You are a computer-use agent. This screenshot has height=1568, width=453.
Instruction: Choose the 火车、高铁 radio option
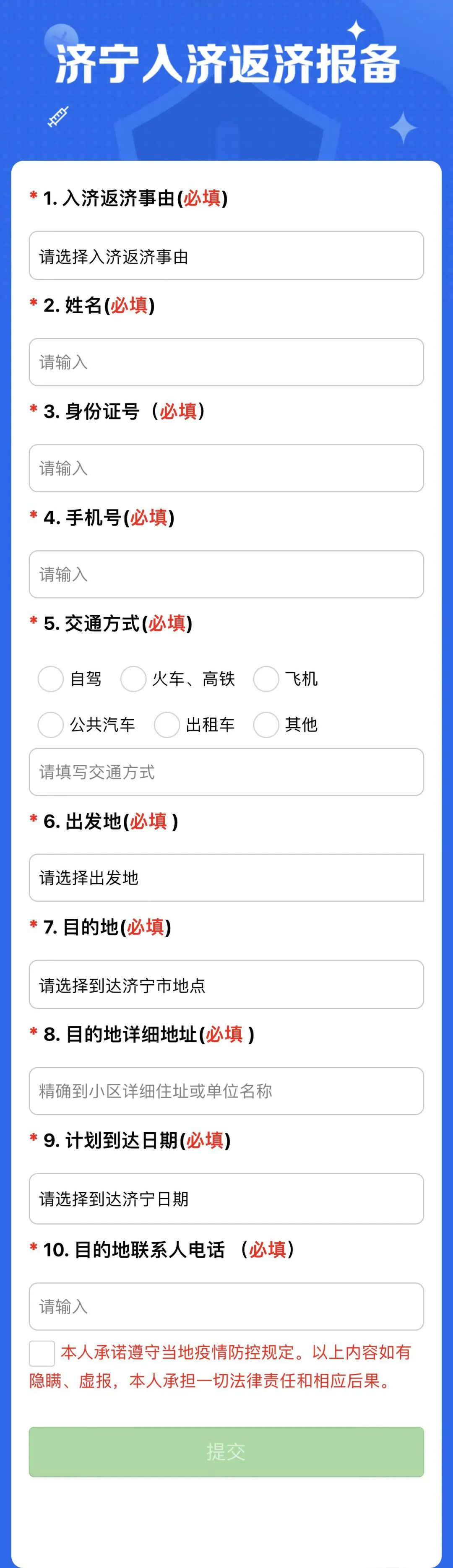pos(133,679)
